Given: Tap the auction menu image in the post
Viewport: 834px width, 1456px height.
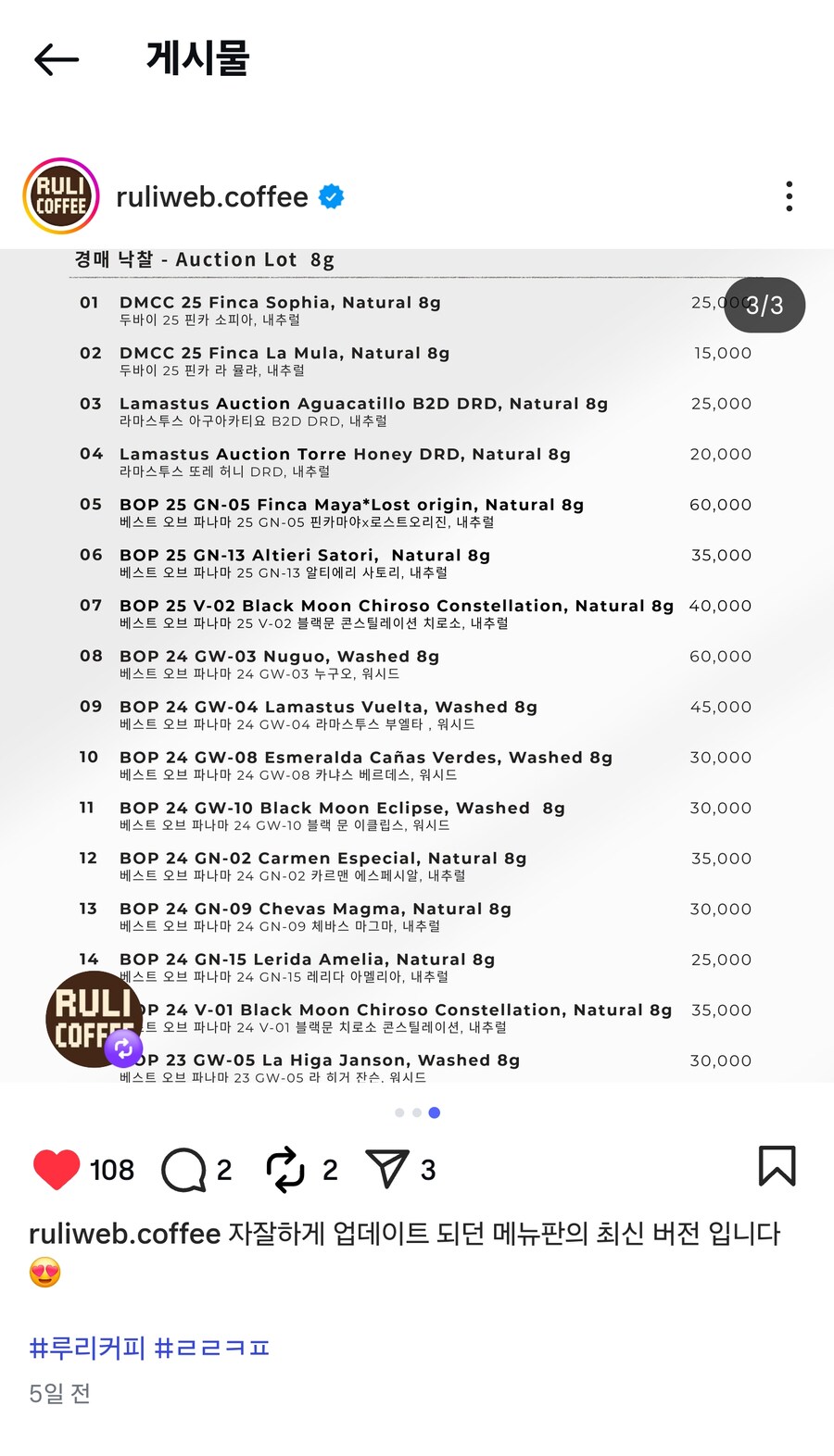Looking at the screenshot, I should pyautogui.click(x=417, y=667).
